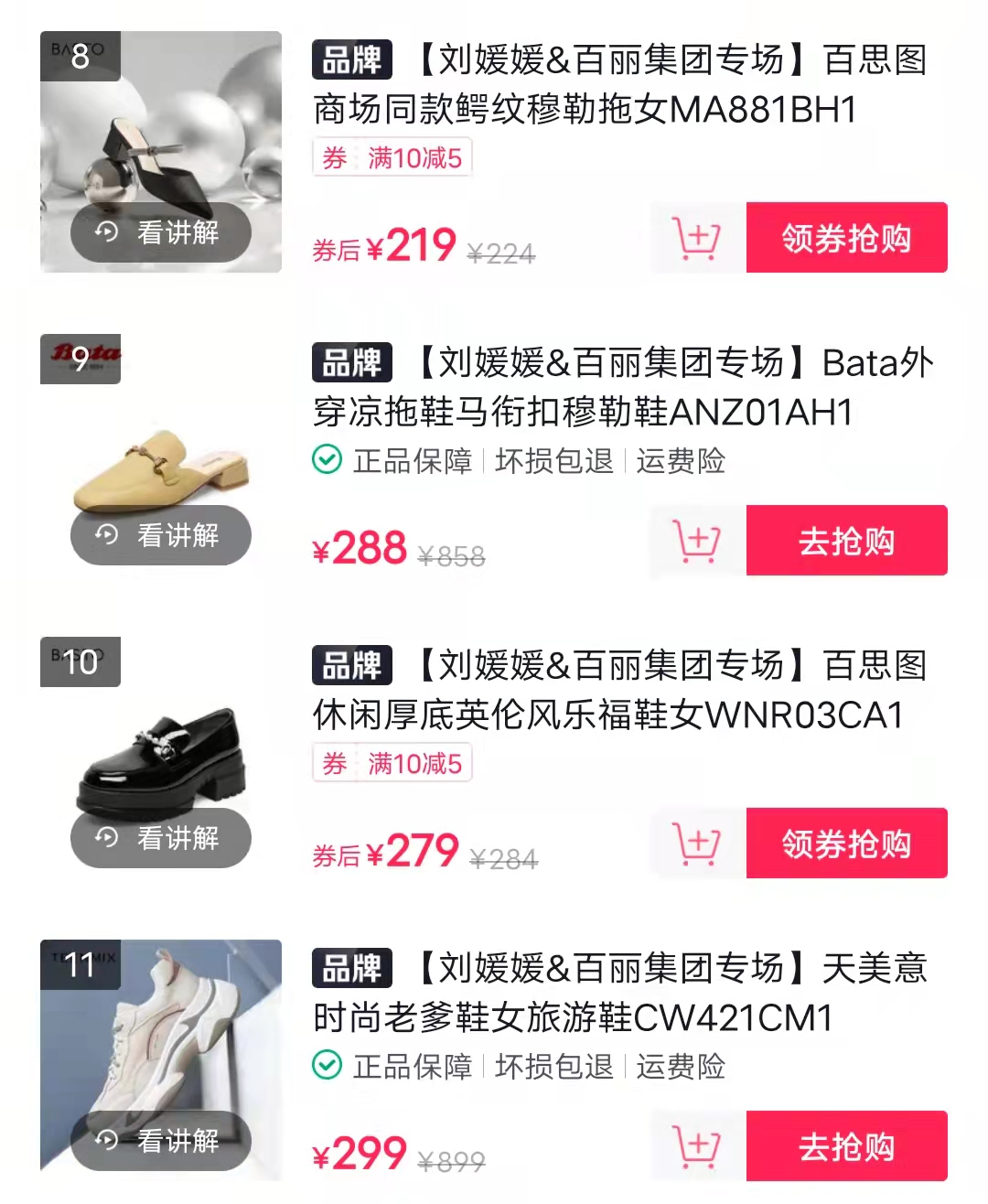The image size is (988, 1204).
Task: Click the rank badge 11 on the sneaker thumbnail
Action: [x=80, y=964]
